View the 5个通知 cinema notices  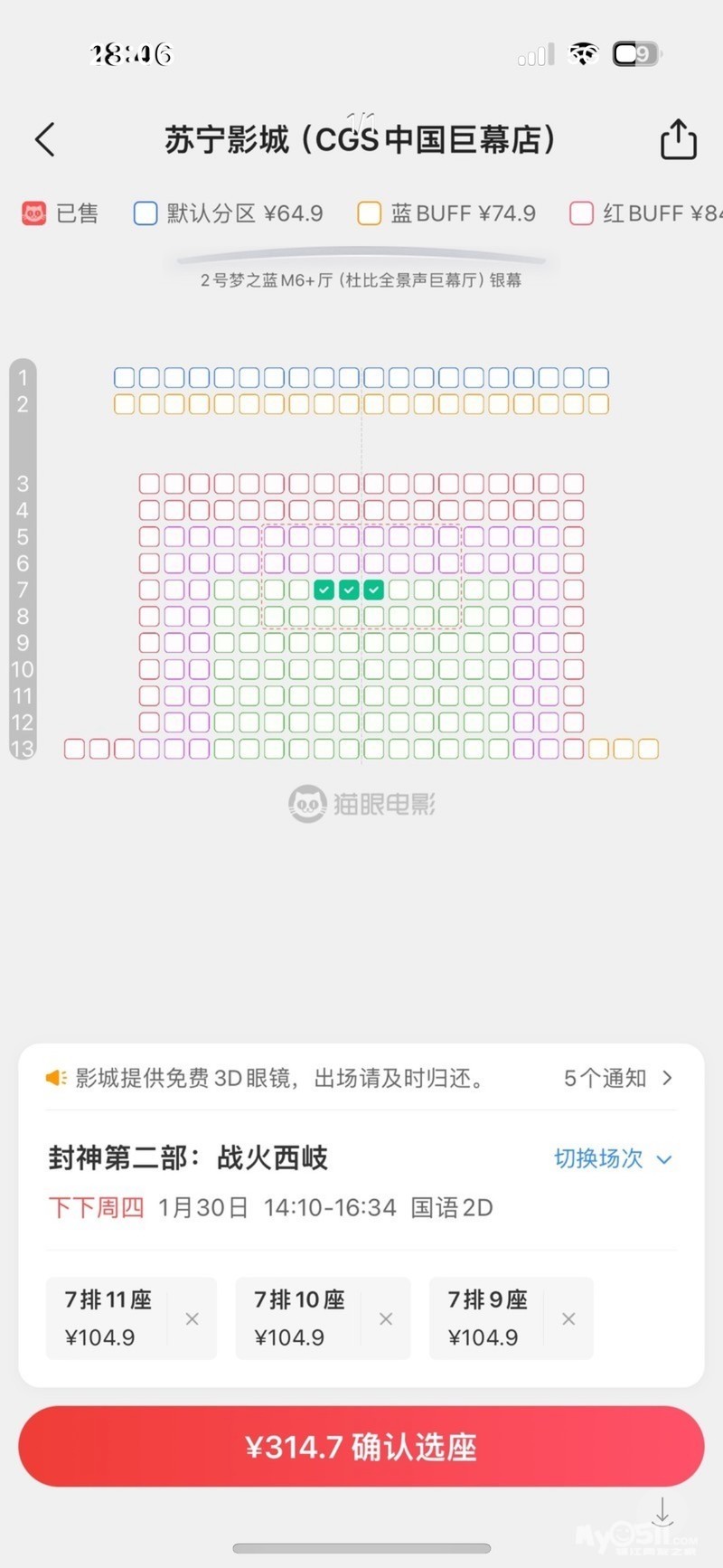617,1078
